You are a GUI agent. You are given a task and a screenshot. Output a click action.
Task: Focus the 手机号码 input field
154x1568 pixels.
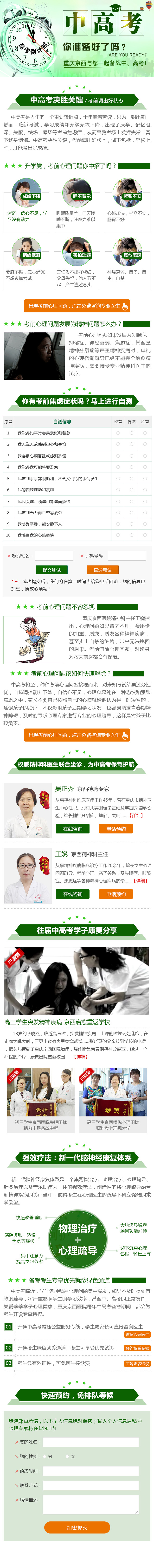[127, 556]
